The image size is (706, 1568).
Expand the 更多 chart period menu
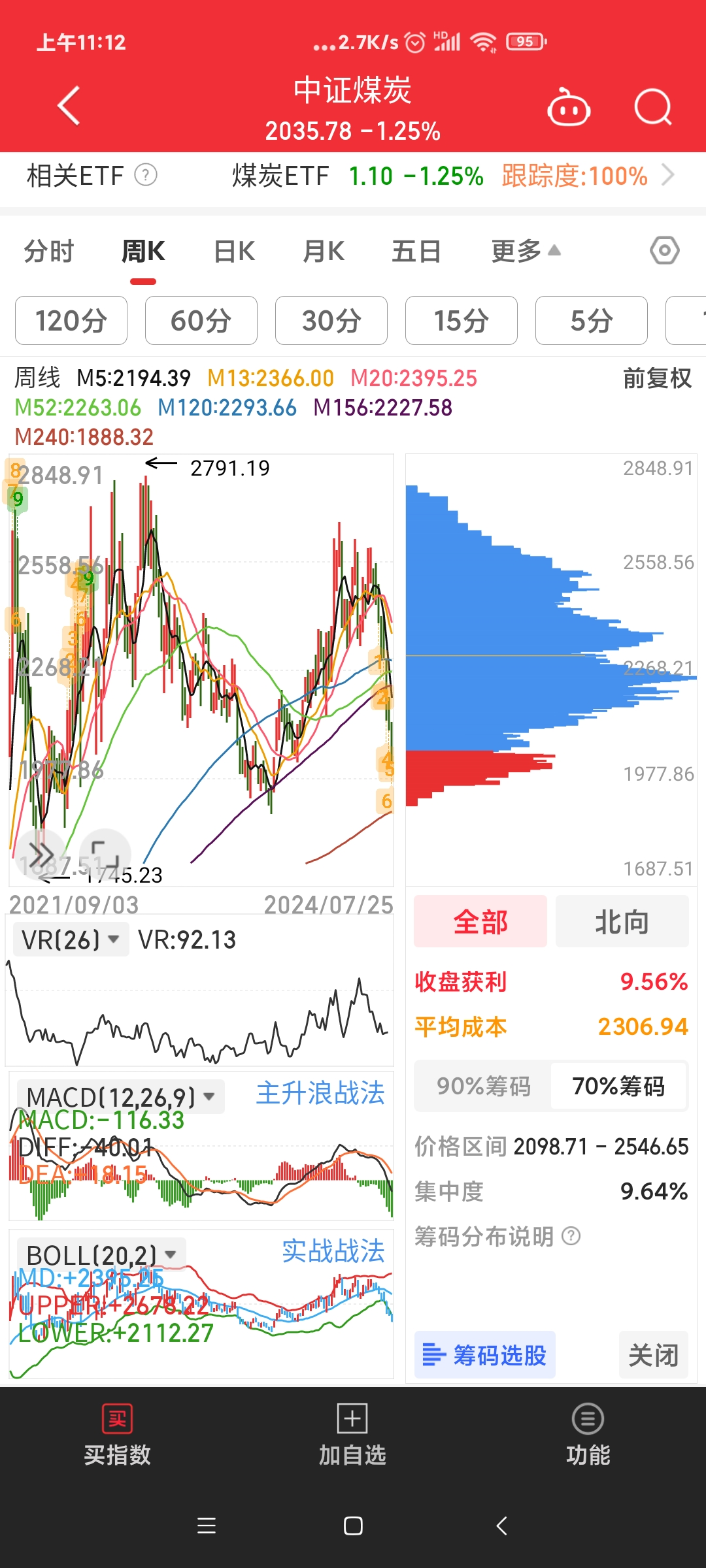click(526, 252)
